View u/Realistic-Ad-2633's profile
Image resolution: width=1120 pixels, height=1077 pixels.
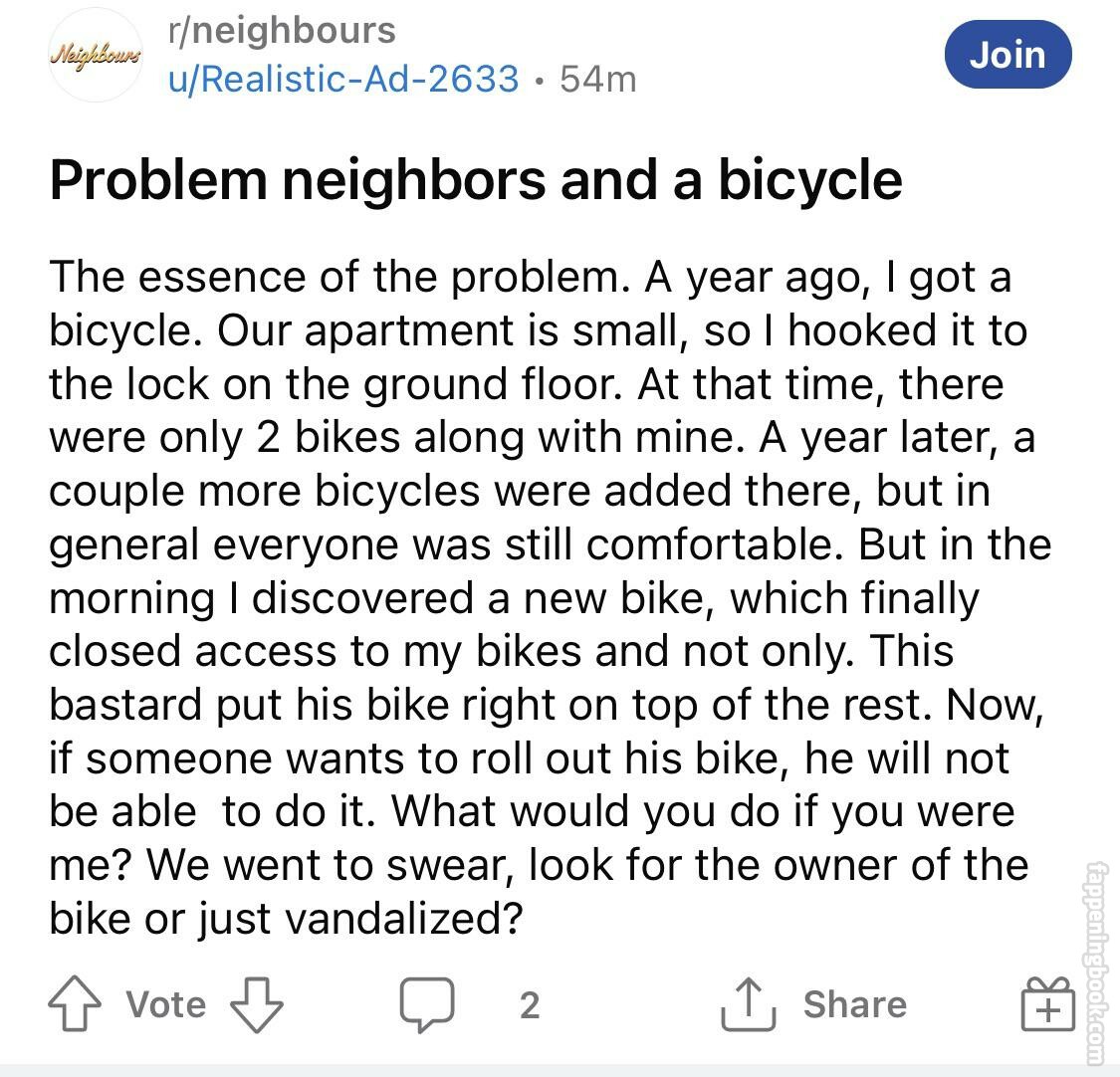[342, 78]
